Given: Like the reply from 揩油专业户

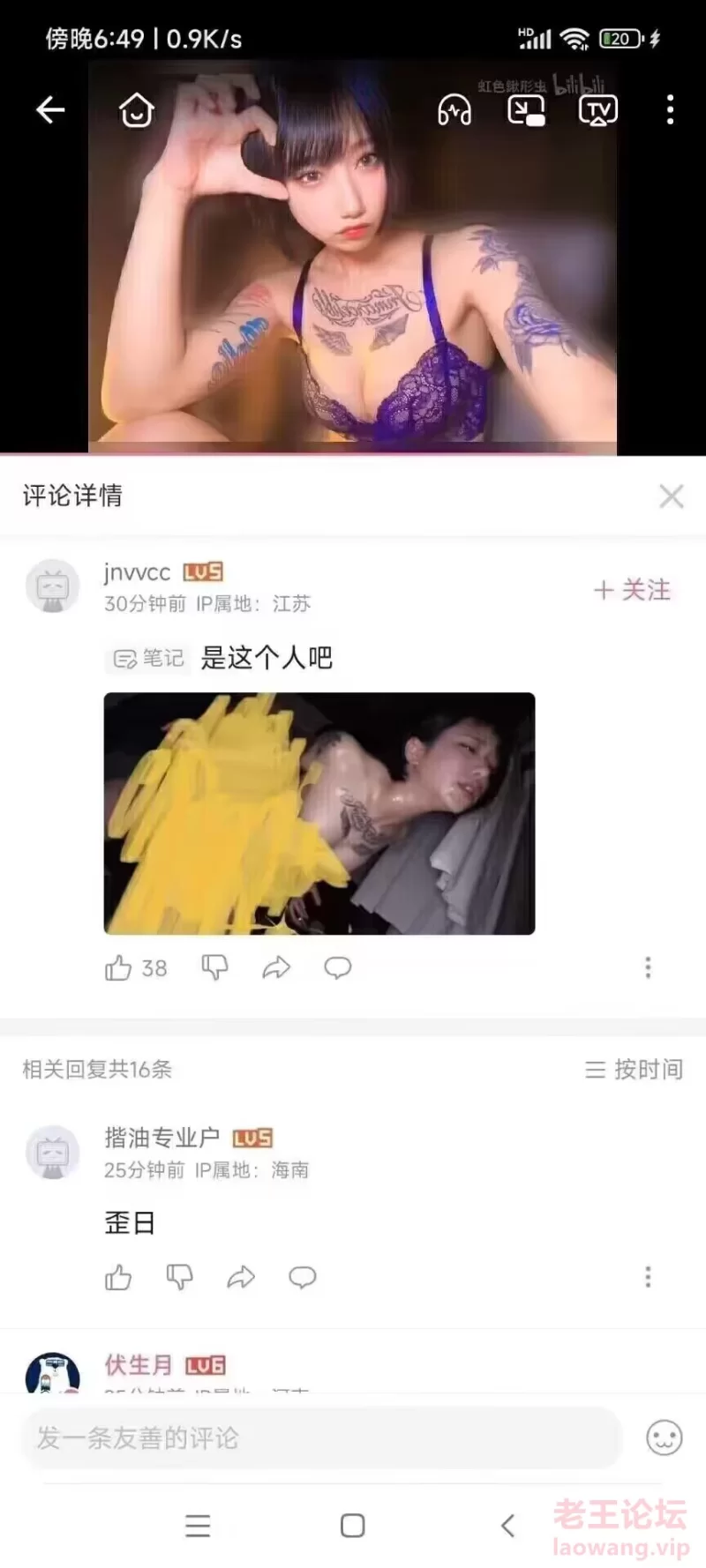Looking at the screenshot, I should click(119, 1277).
